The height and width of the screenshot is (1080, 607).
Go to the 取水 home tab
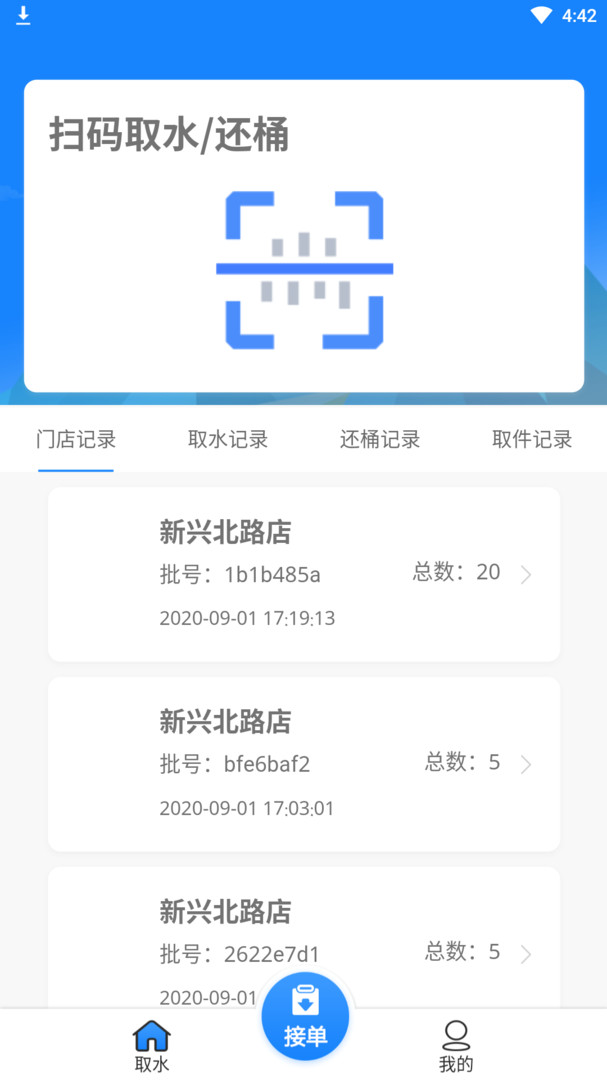152,1046
